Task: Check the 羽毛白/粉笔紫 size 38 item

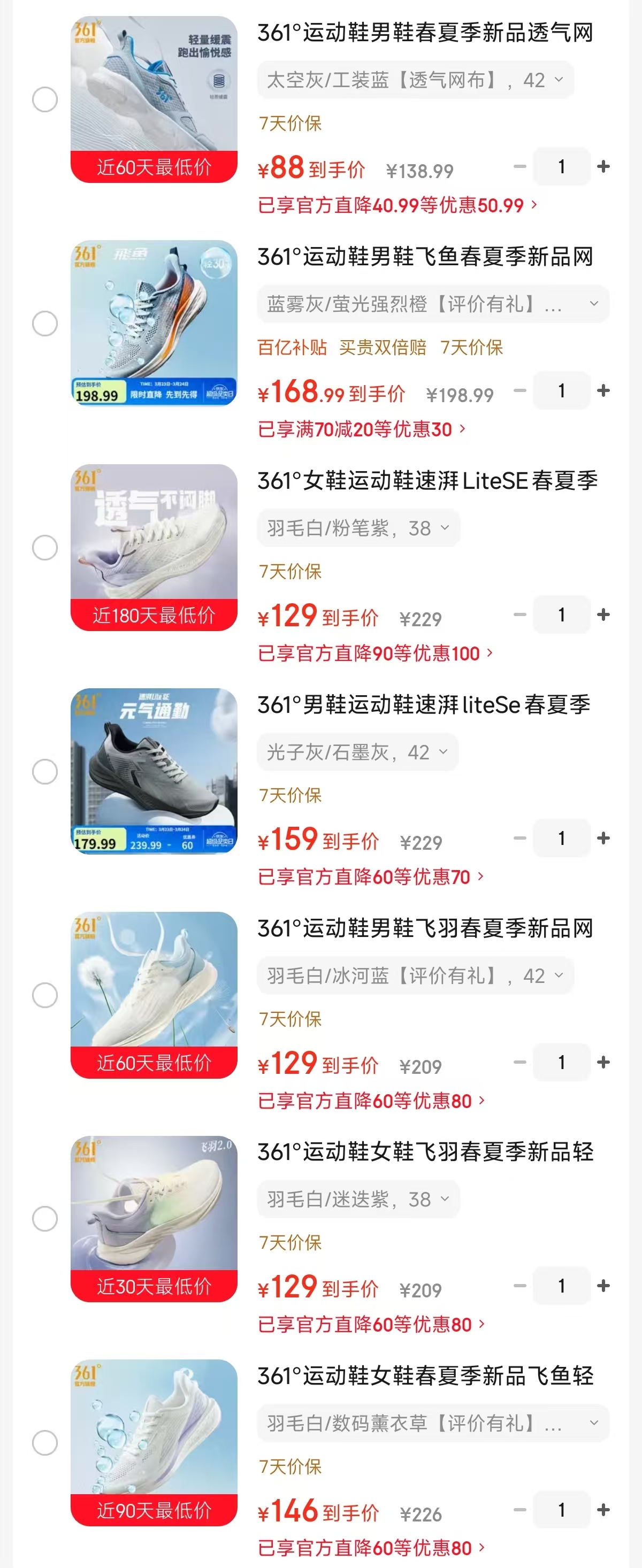Action: coord(44,547)
